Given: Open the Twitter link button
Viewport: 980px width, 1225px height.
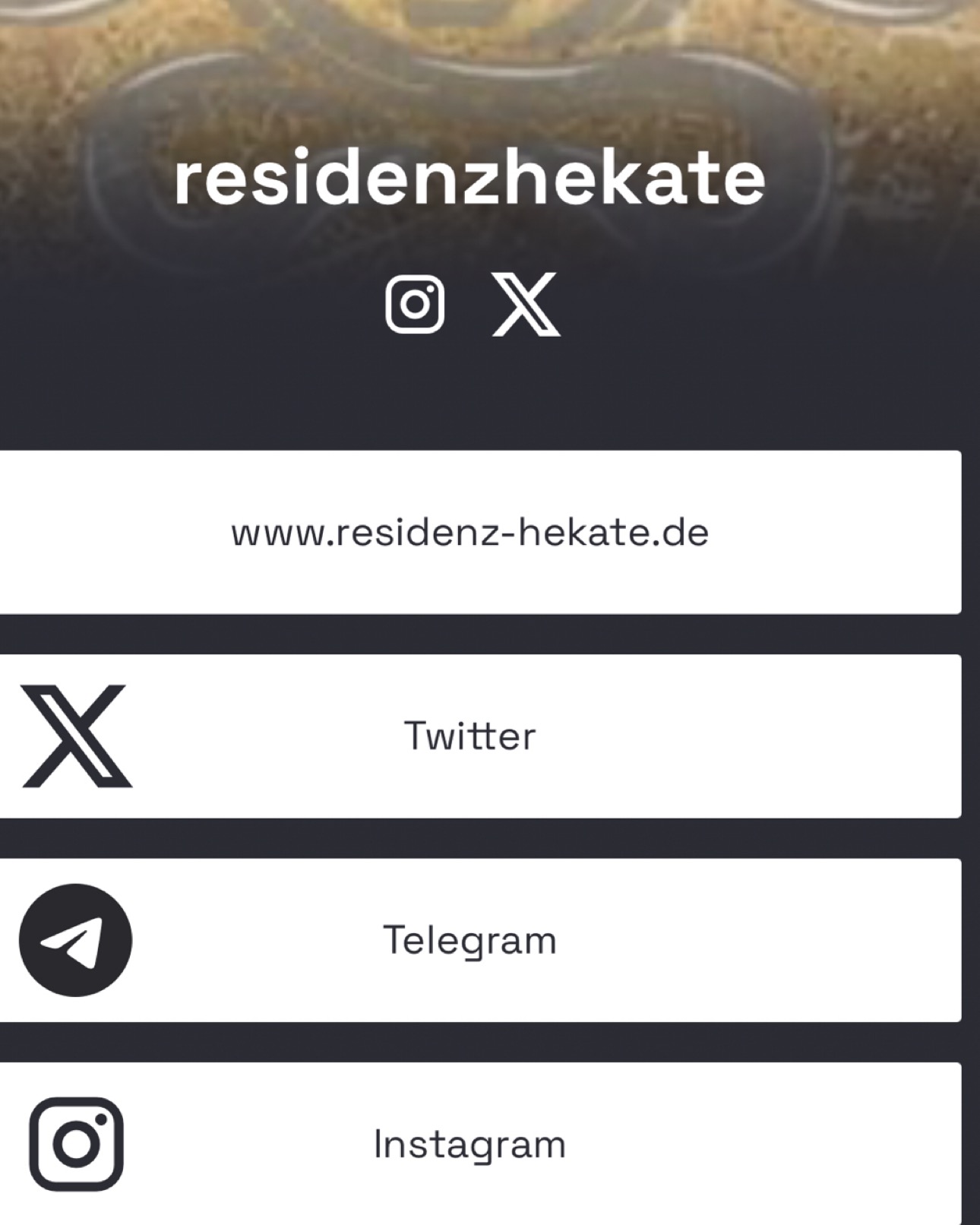Looking at the screenshot, I should 471,736.
